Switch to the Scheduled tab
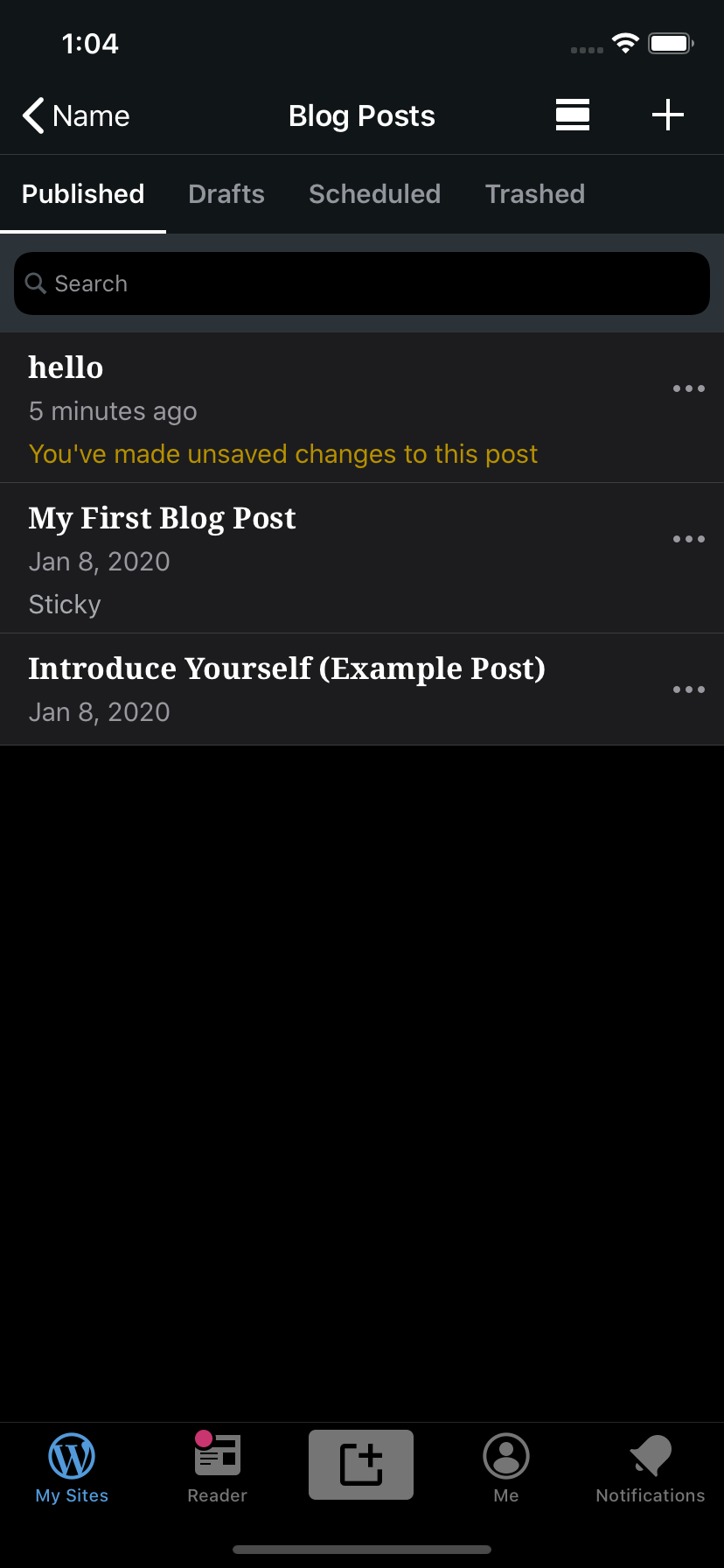This screenshot has height=1568, width=724. pos(374,193)
